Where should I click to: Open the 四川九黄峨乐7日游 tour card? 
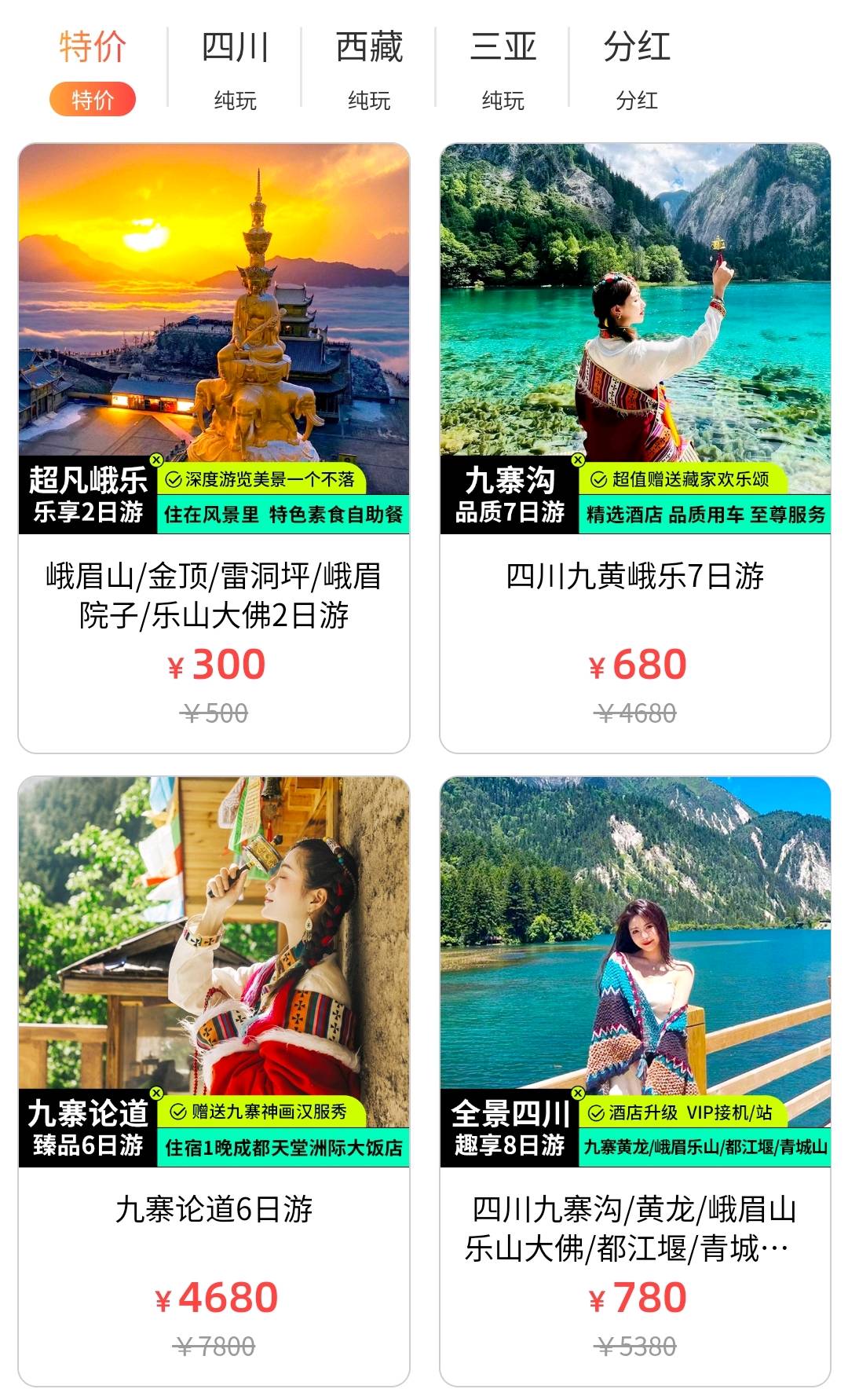tap(635, 448)
